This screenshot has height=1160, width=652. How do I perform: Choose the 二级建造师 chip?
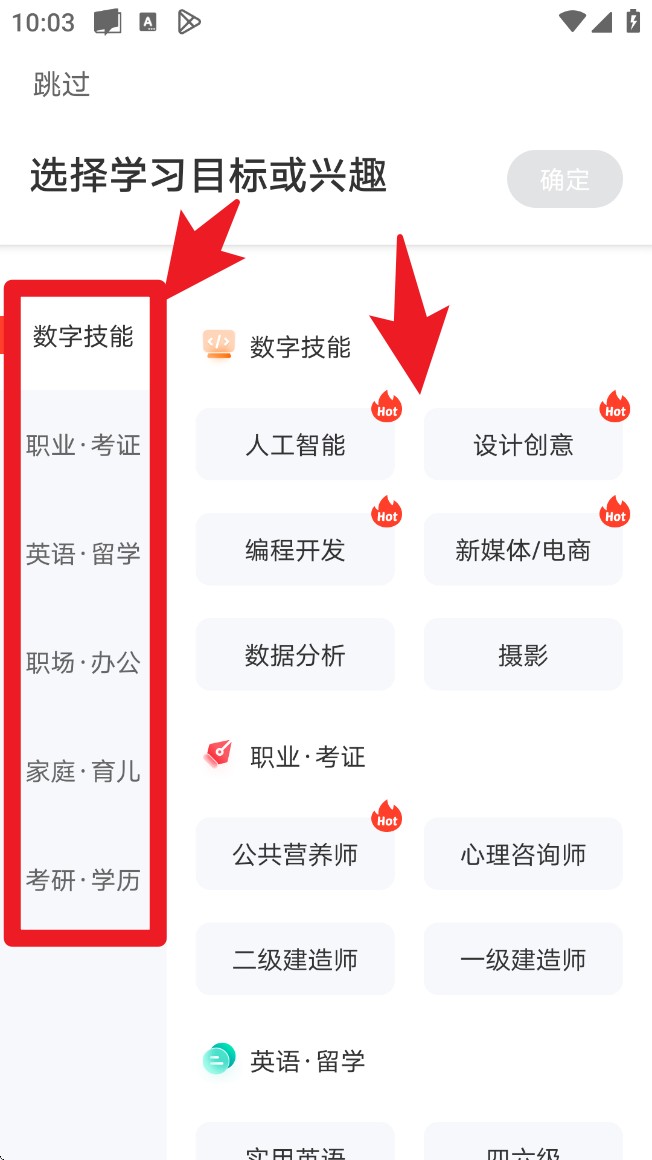[x=295, y=959]
